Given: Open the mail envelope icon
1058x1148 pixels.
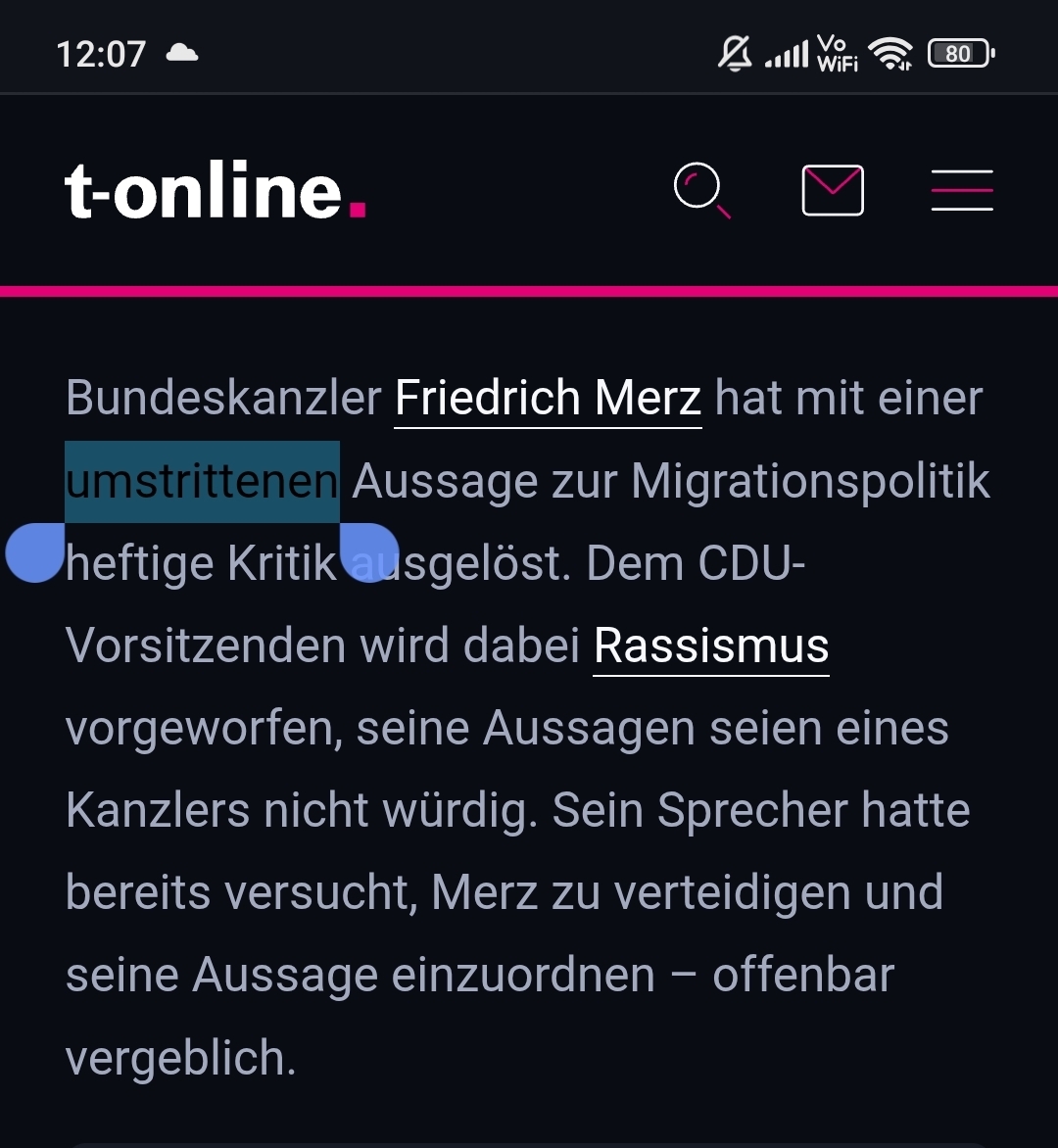Looking at the screenshot, I should click(832, 190).
